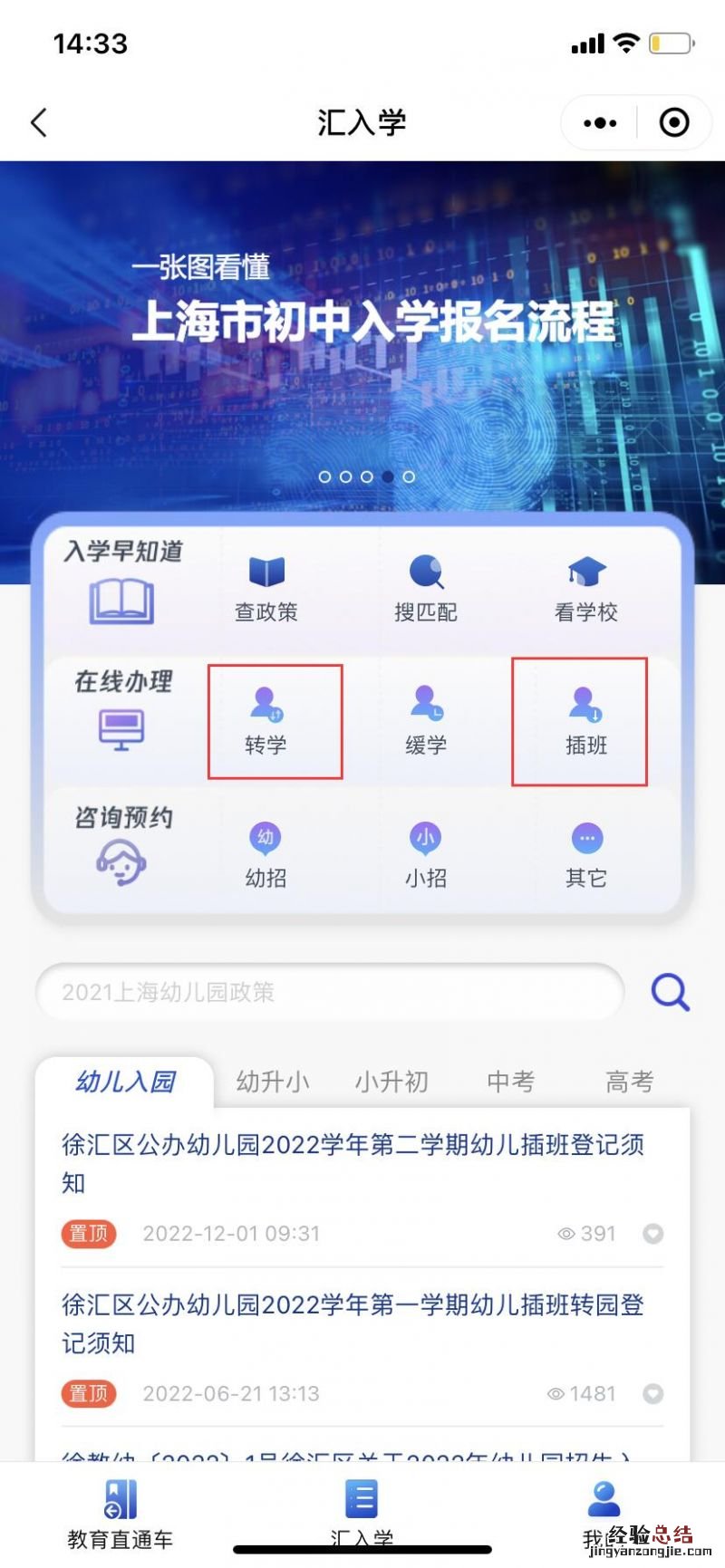725x1568 pixels.
Task: Go back using the top-left arrow
Action: point(38,122)
